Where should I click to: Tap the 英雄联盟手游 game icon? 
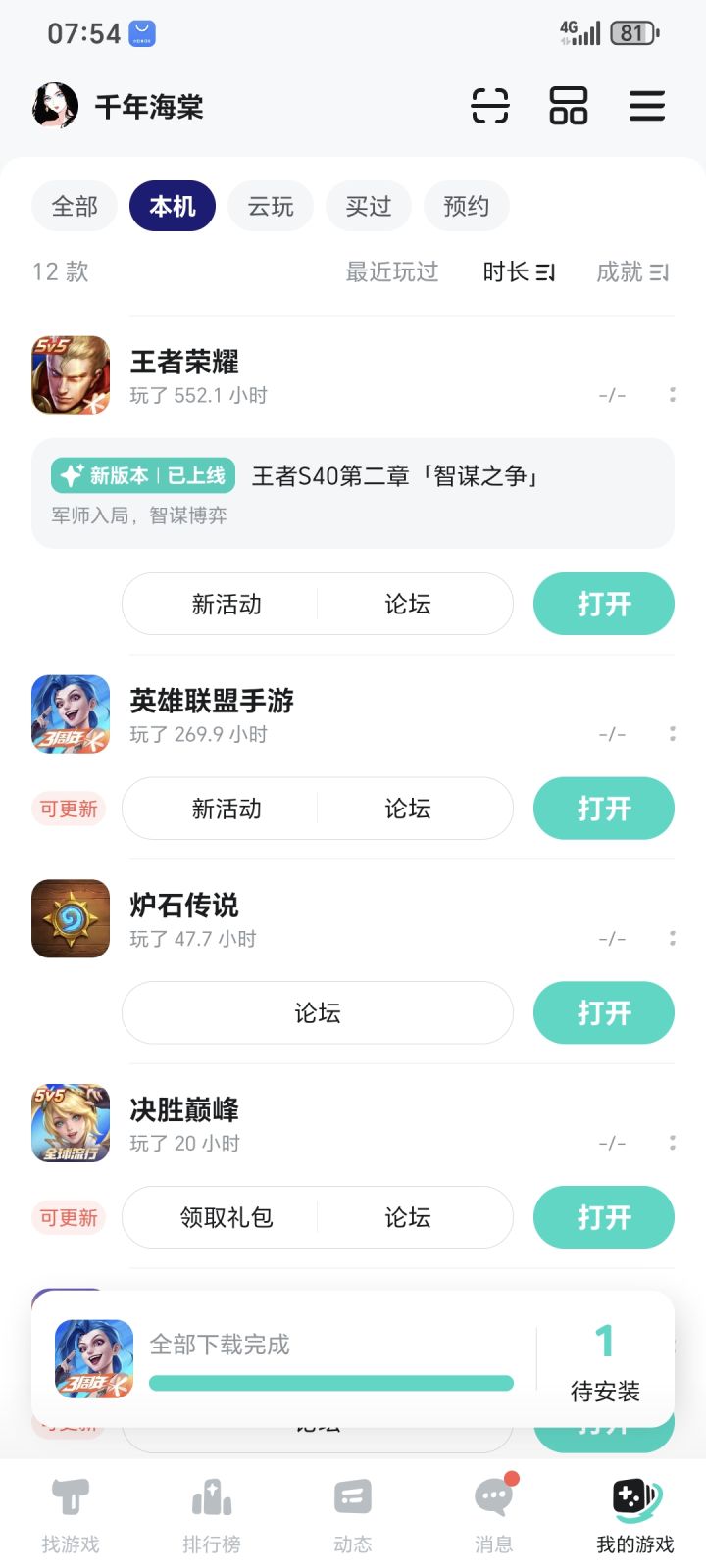[70, 714]
